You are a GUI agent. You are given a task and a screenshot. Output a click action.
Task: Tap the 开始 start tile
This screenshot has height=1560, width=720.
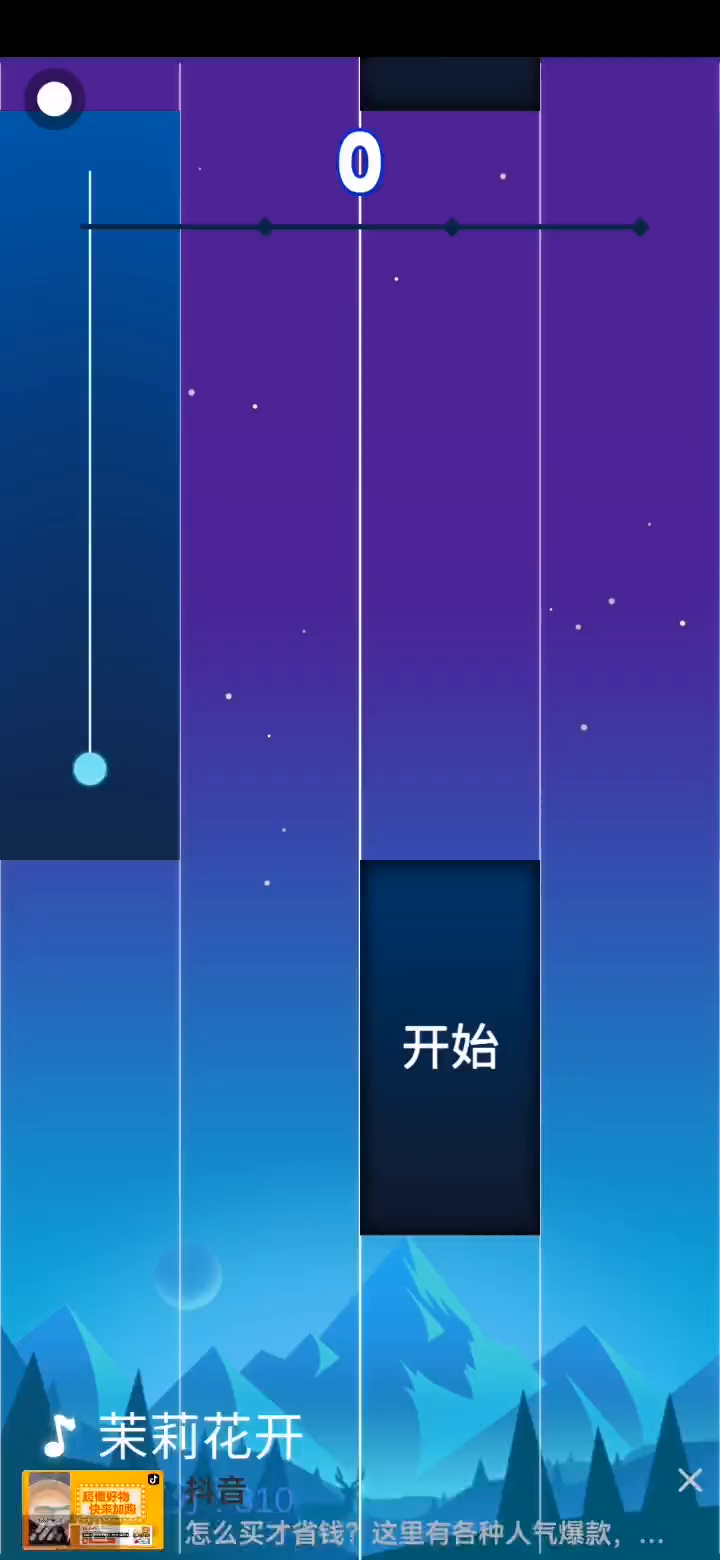450,1047
